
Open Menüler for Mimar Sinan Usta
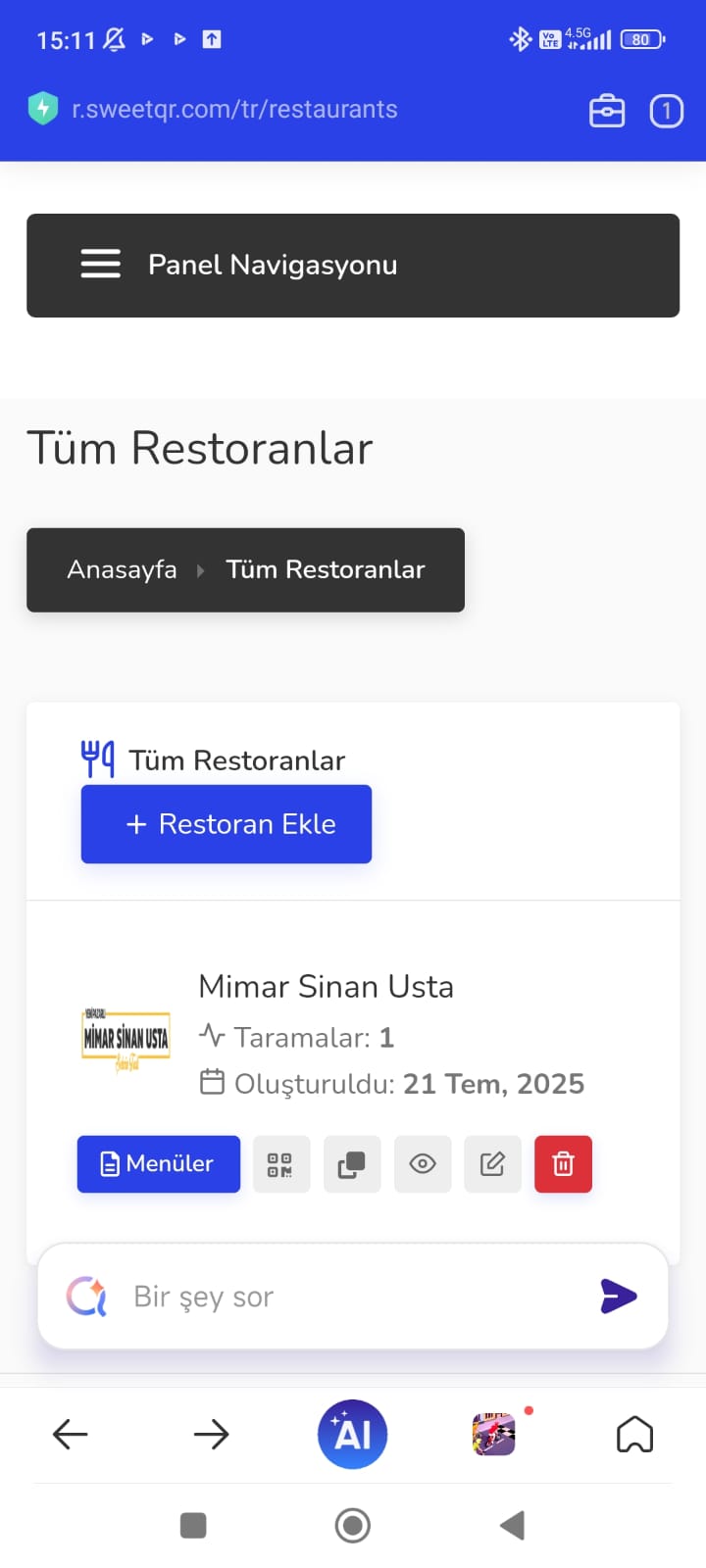click(x=159, y=1163)
